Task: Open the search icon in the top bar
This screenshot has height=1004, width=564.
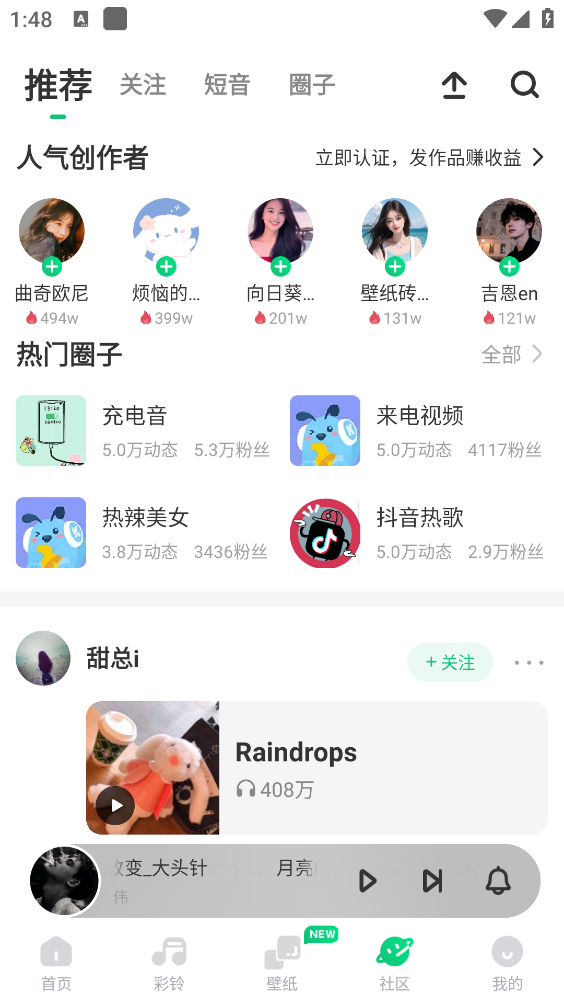Action: coord(524,85)
